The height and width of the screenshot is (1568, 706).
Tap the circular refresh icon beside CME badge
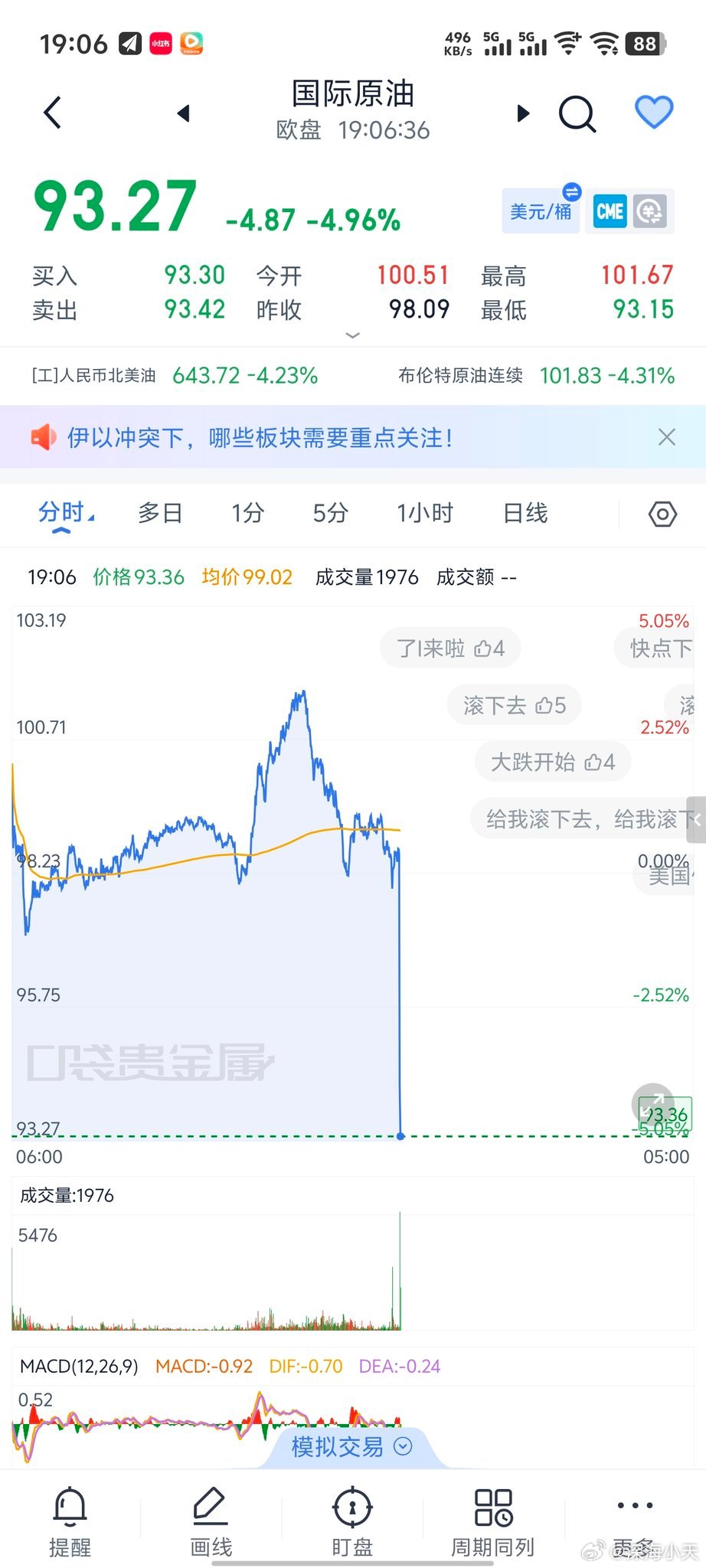pyautogui.click(x=650, y=211)
